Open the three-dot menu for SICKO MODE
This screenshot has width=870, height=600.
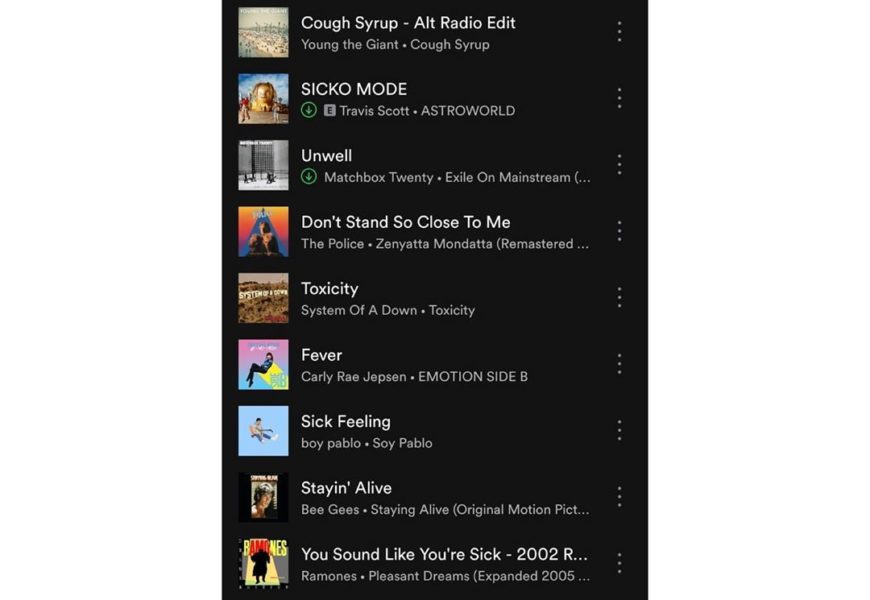619,98
